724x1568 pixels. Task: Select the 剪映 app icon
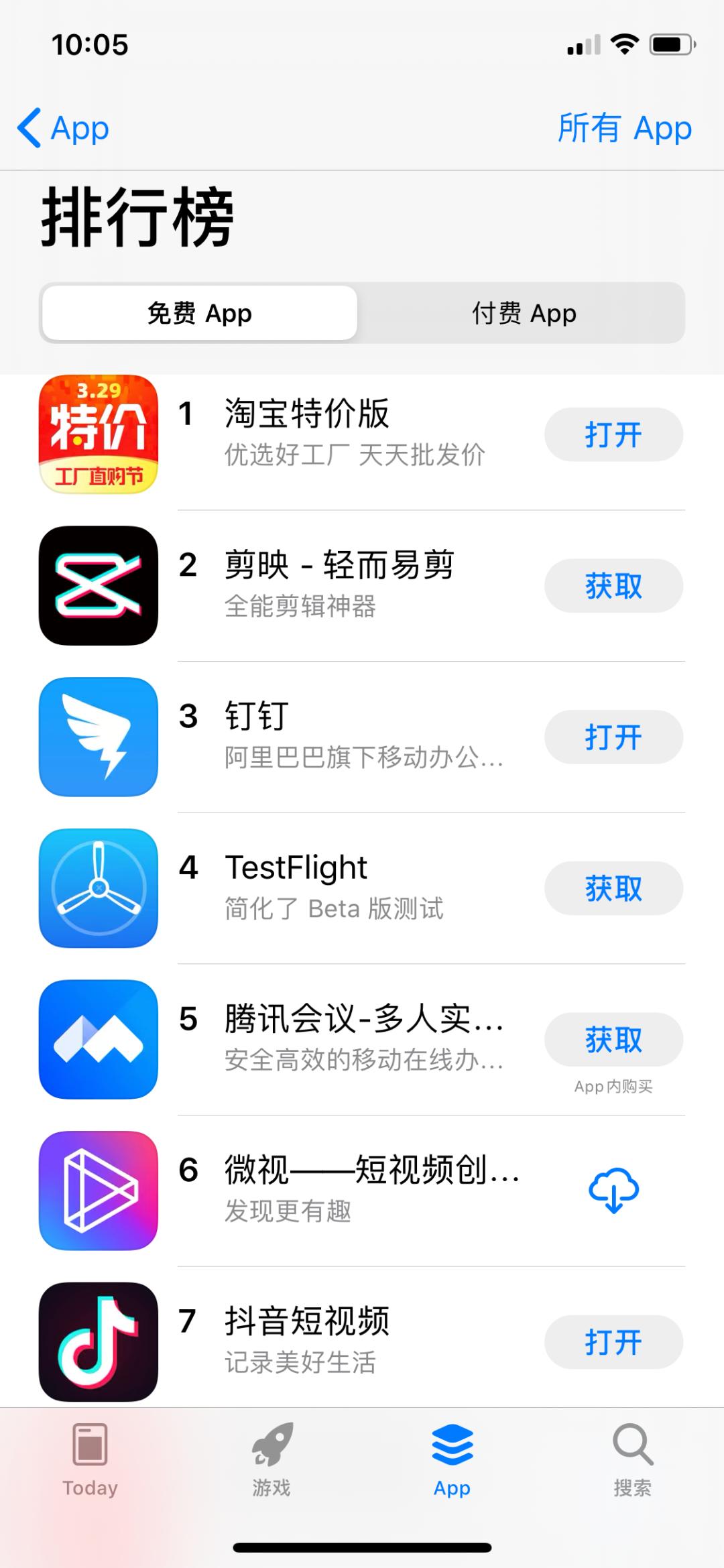coord(98,587)
